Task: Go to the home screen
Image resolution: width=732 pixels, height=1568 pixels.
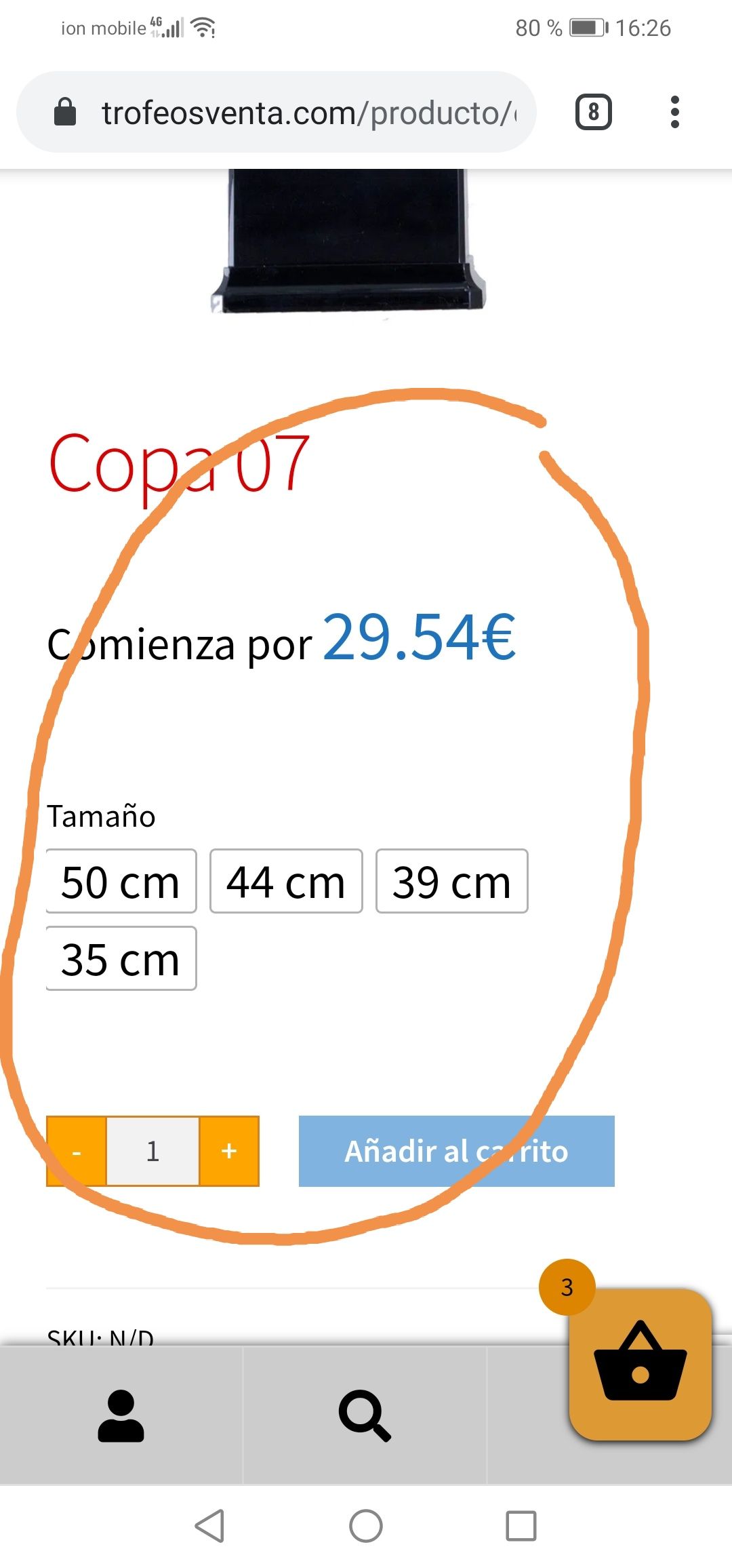Action: tap(366, 1526)
